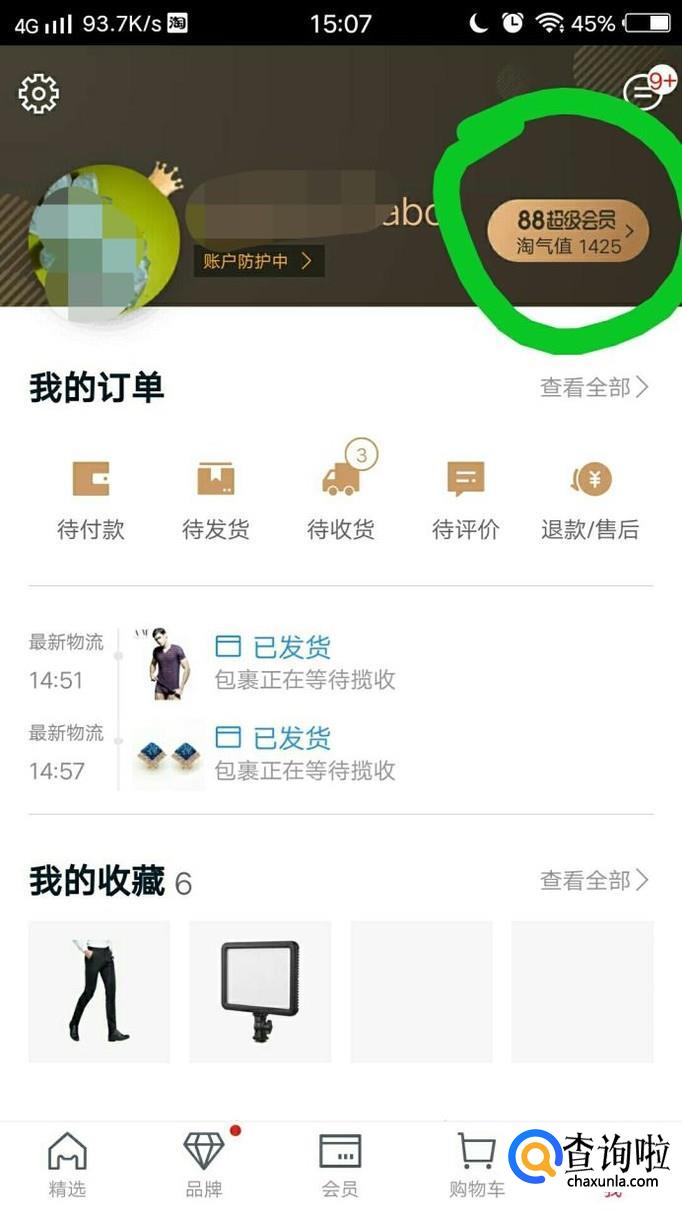Viewport: 682px width, 1212px height.
Task: Open 待付款 orders
Action: [x=91, y=500]
